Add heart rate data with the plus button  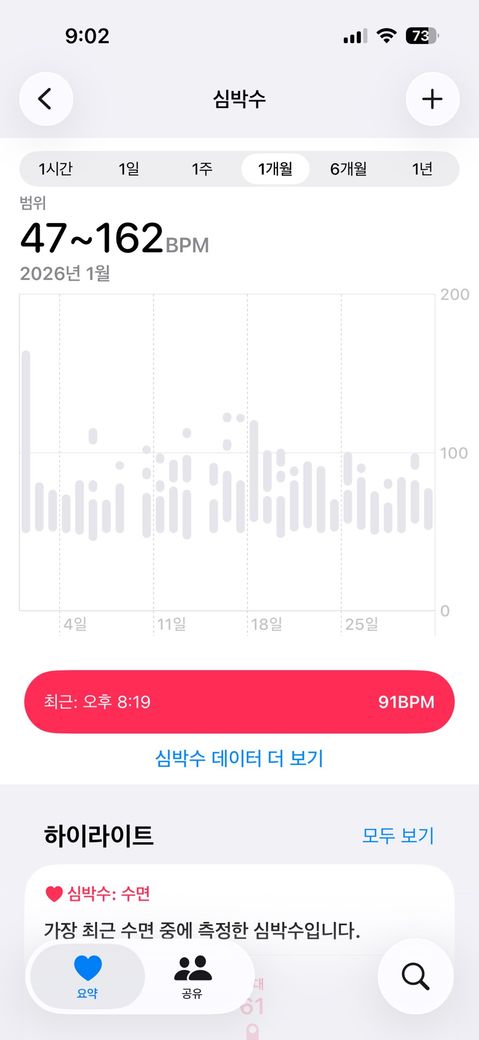pos(433,99)
